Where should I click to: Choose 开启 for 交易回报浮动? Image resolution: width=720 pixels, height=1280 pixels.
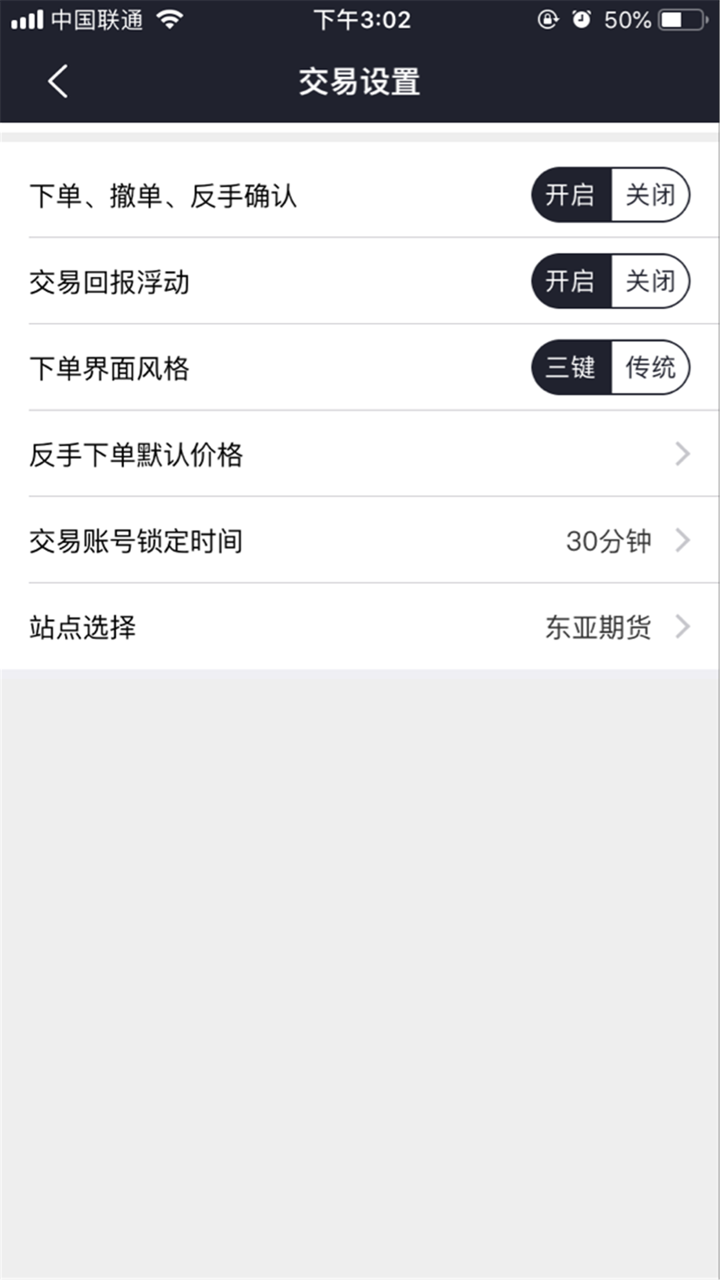(570, 281)
